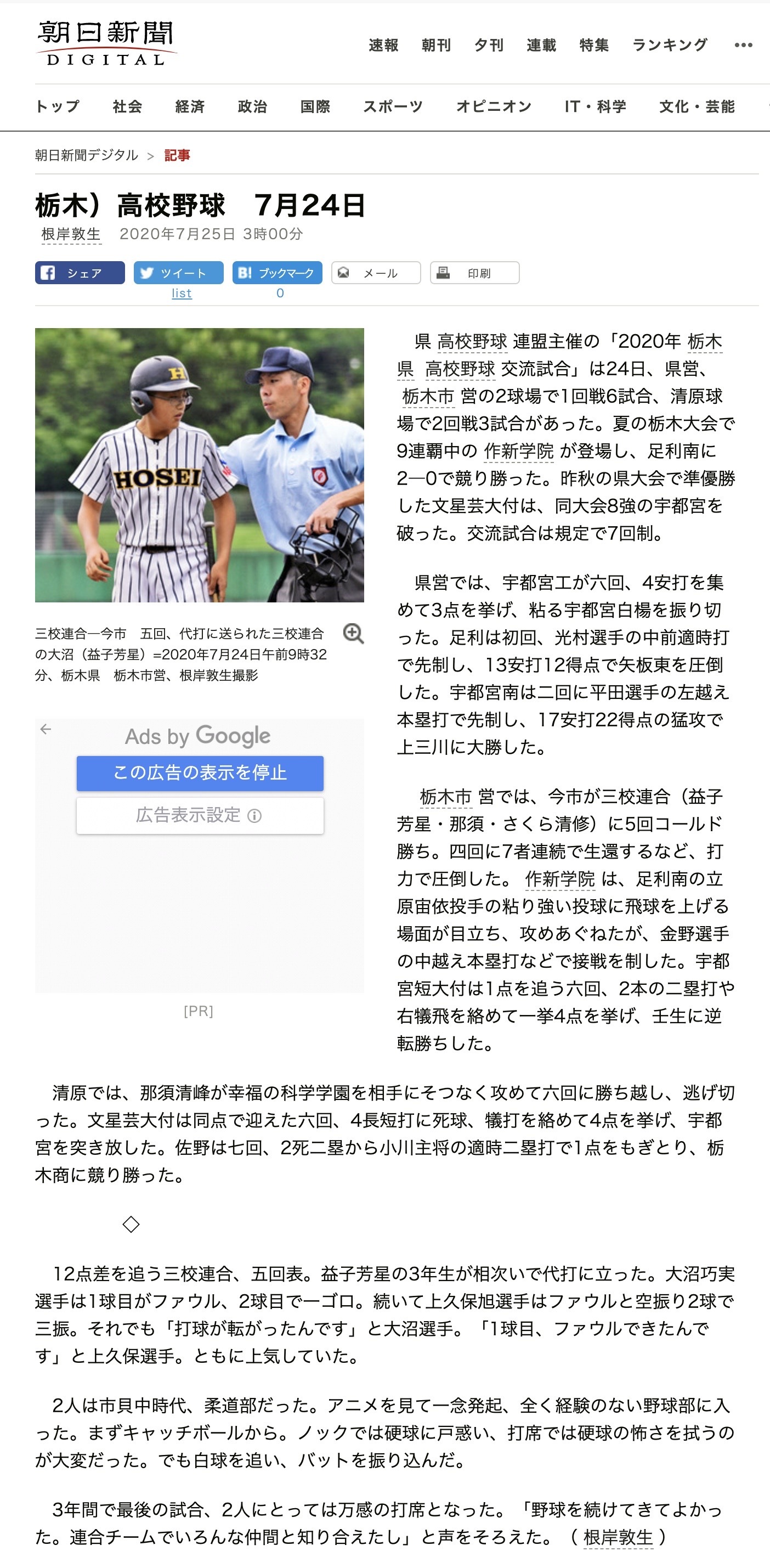This screenshot has height=1568, width=770.
Task: Tap the 朝日新聞デジタル breadcrumb link
Action: point(87,155)
